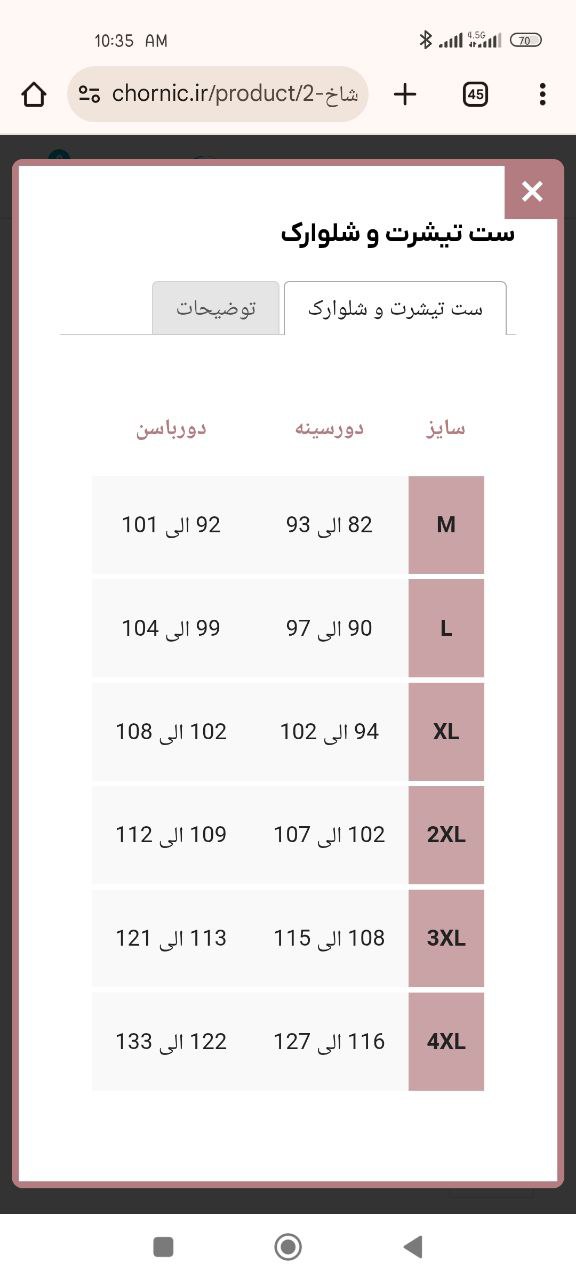
Task: Select the ست تیشرت و شلوارک tab
Action: [395, 308]
